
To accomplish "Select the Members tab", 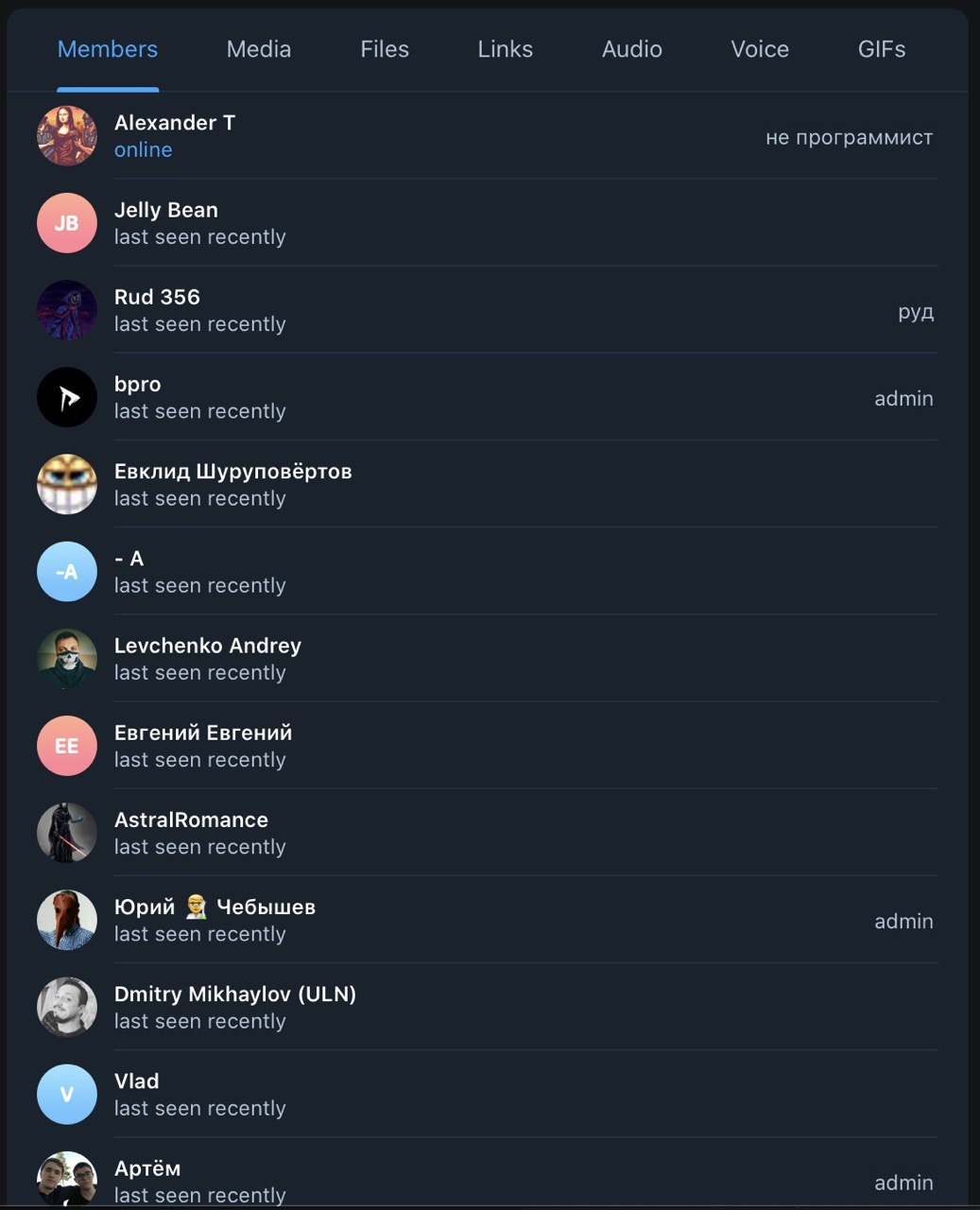I will (108, 49).
